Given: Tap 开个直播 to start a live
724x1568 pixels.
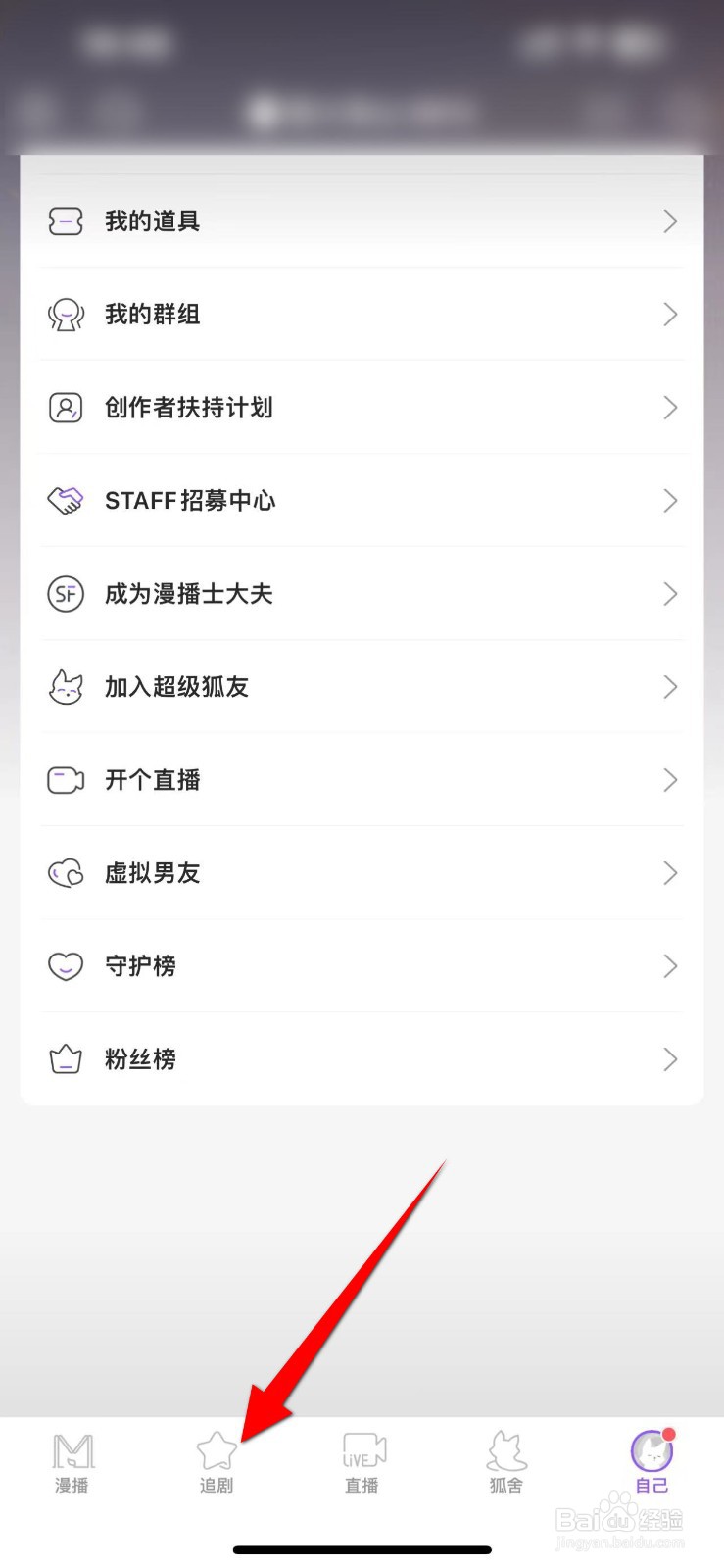Looking at the screenshot, I should pyautogui.click(x=362, y=780).
